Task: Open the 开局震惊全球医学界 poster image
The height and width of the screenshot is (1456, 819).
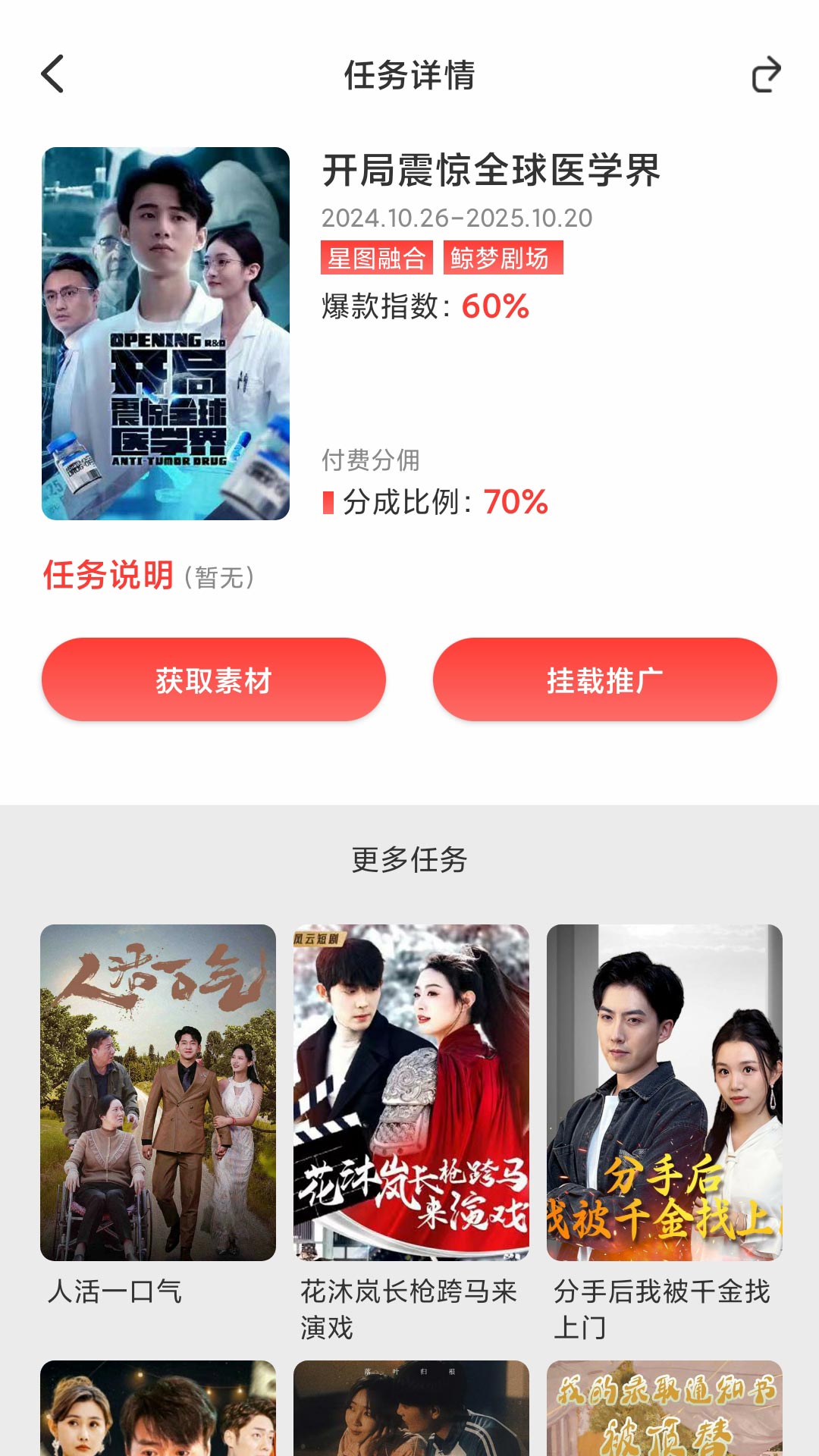Action: coord(168,334)
